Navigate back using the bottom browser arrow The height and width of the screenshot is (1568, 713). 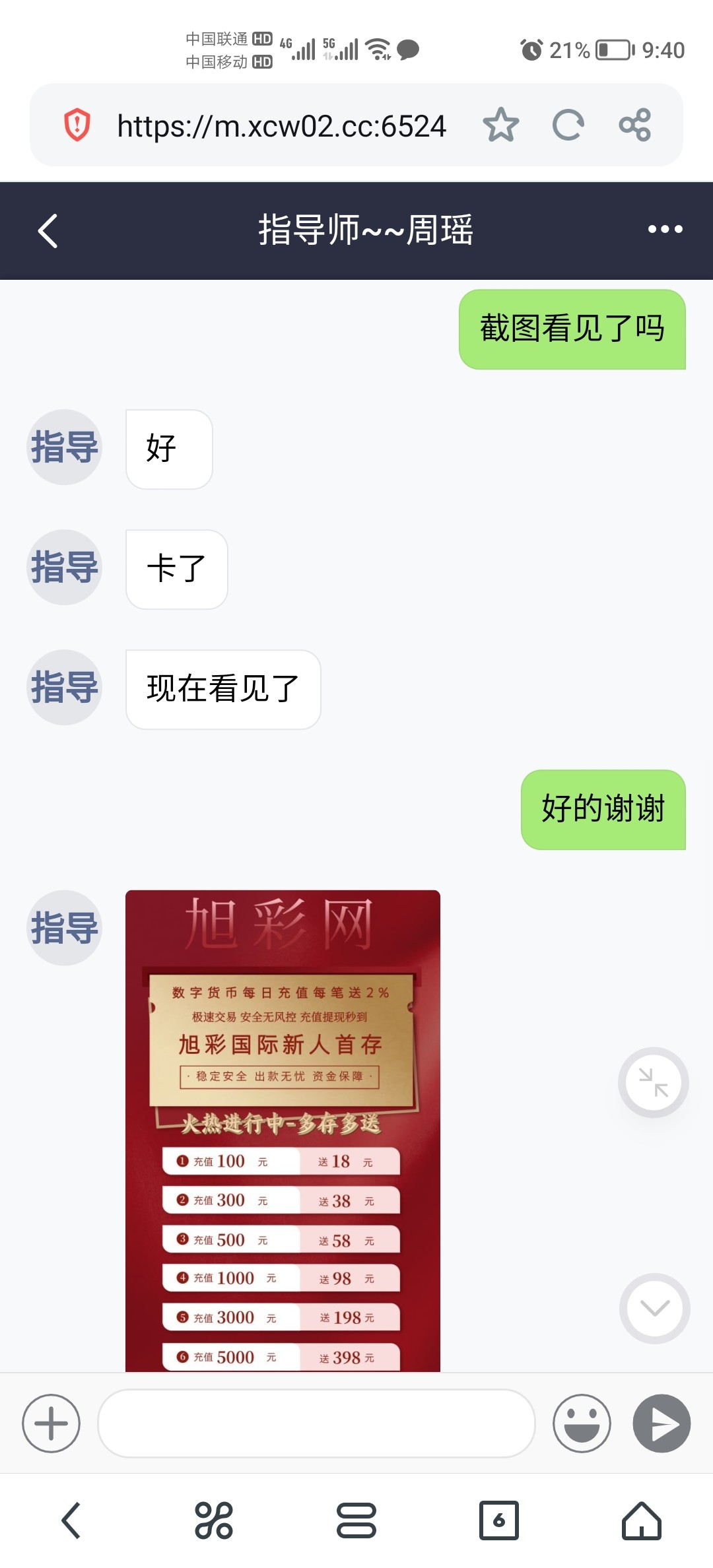click(x=71, y=1520)
